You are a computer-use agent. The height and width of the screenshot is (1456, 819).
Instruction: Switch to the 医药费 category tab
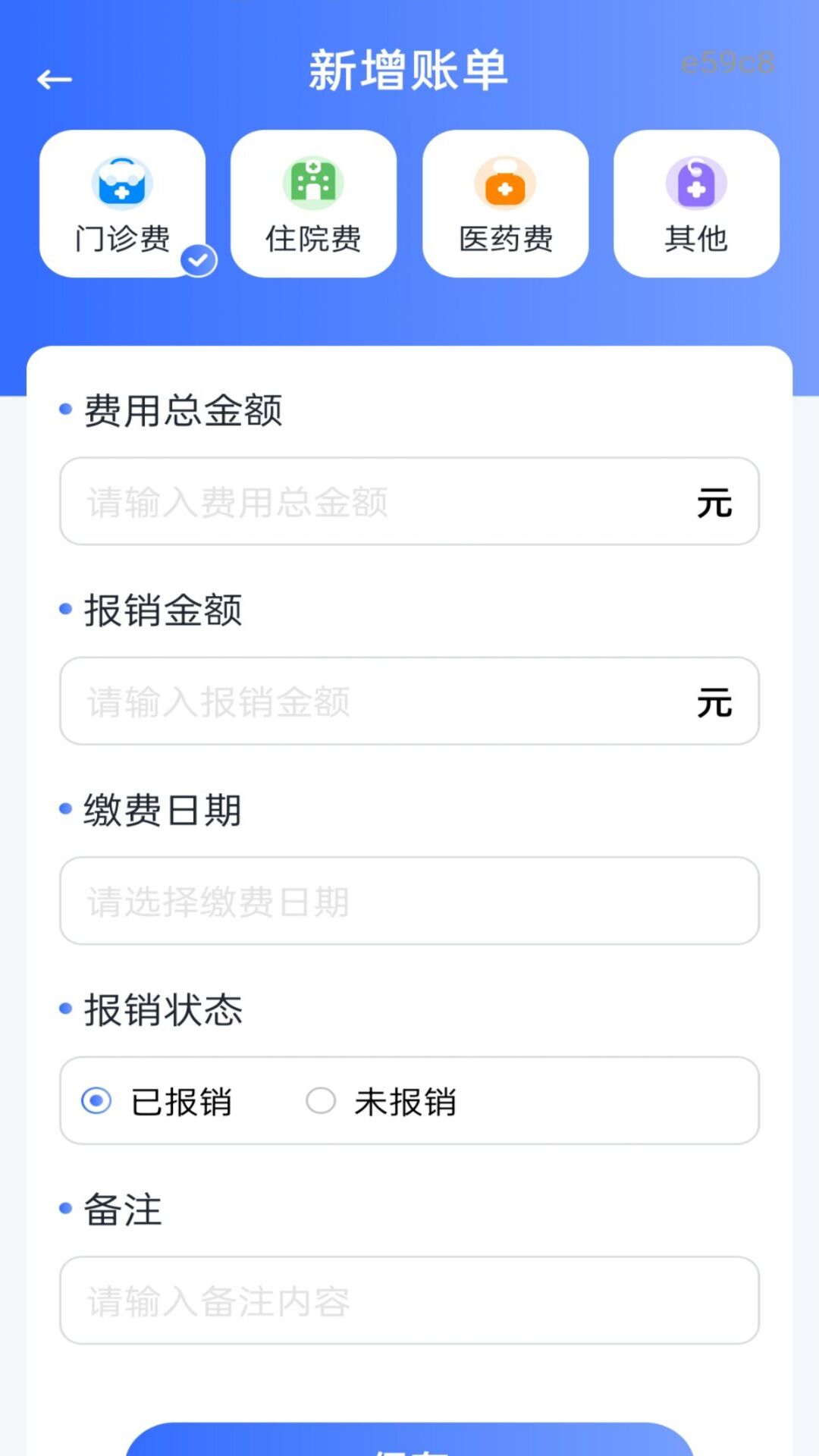pyautogui.click(x=506, y=201)
